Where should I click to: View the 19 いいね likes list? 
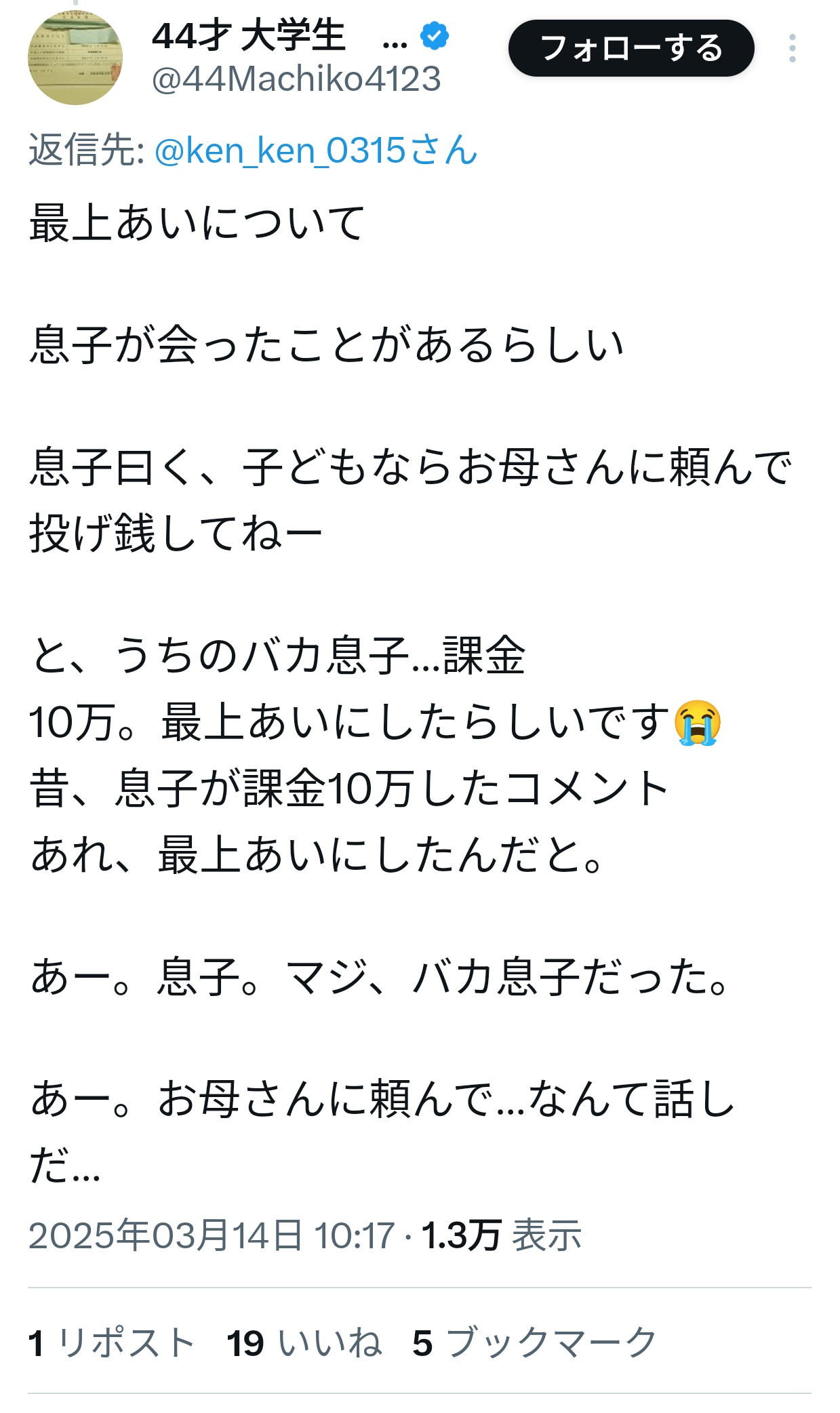point(304,1342)
